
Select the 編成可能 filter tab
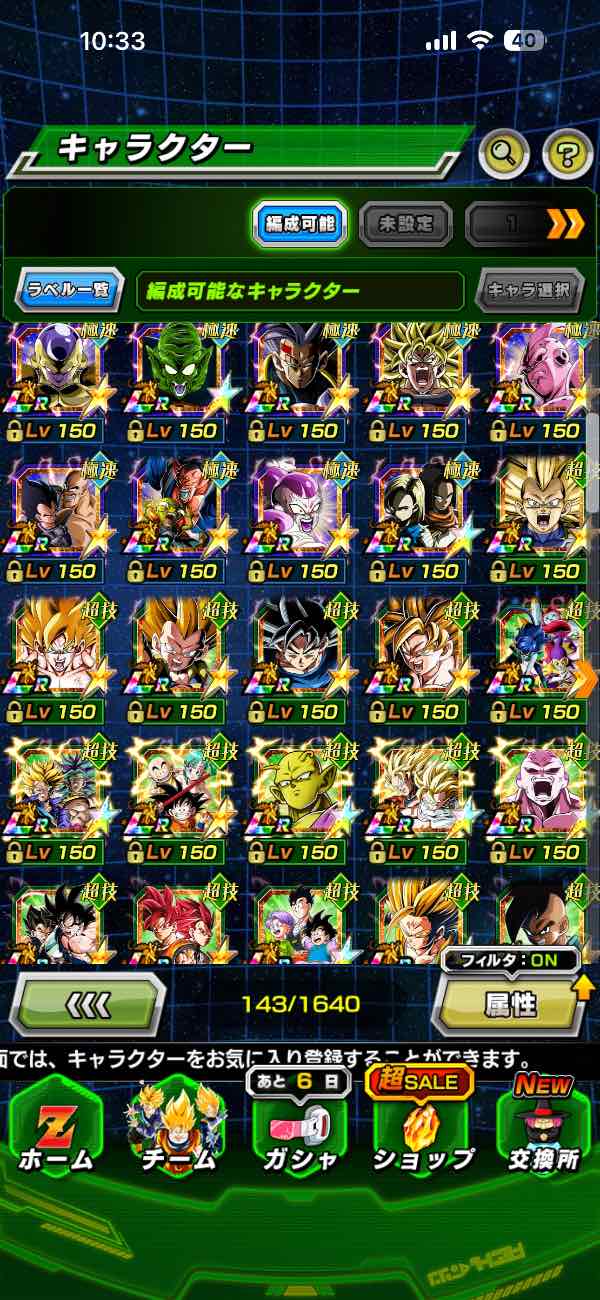click(299, 225)
